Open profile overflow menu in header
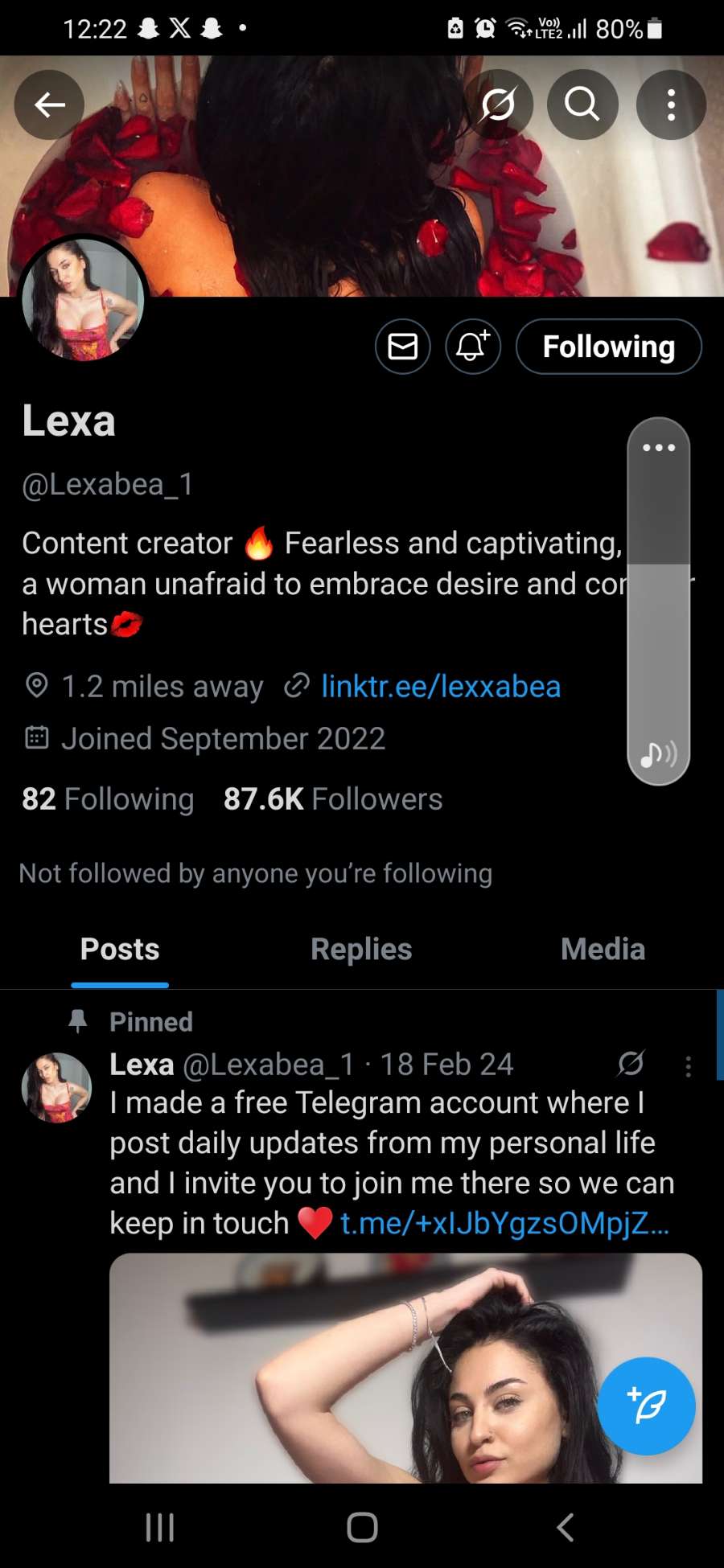Viewport: 724px width, 1568px height. [x=671, y=105]
